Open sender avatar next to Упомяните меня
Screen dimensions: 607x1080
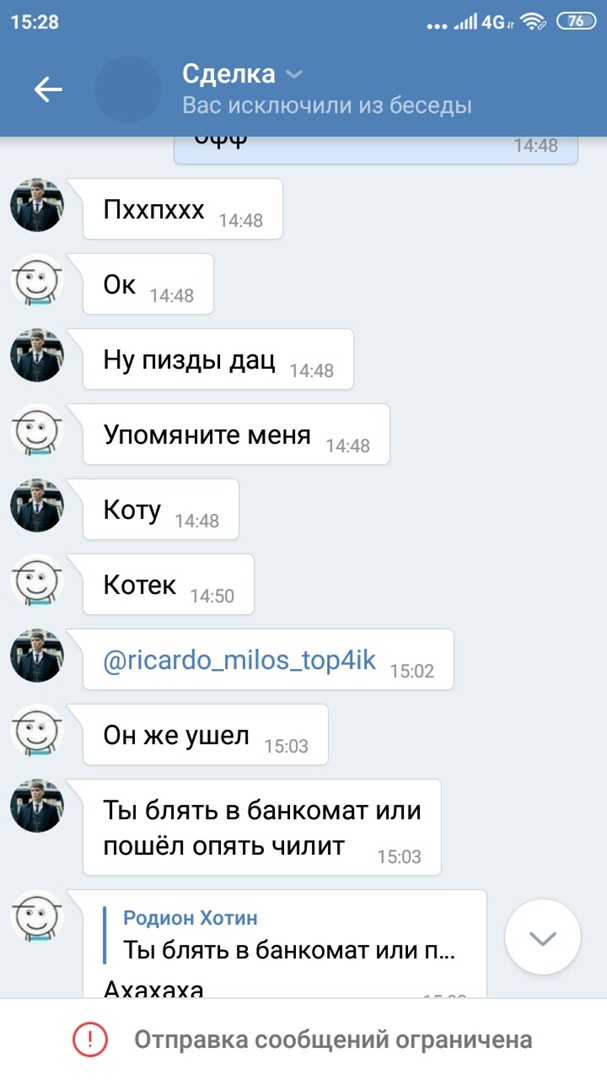tap(37, 431)
